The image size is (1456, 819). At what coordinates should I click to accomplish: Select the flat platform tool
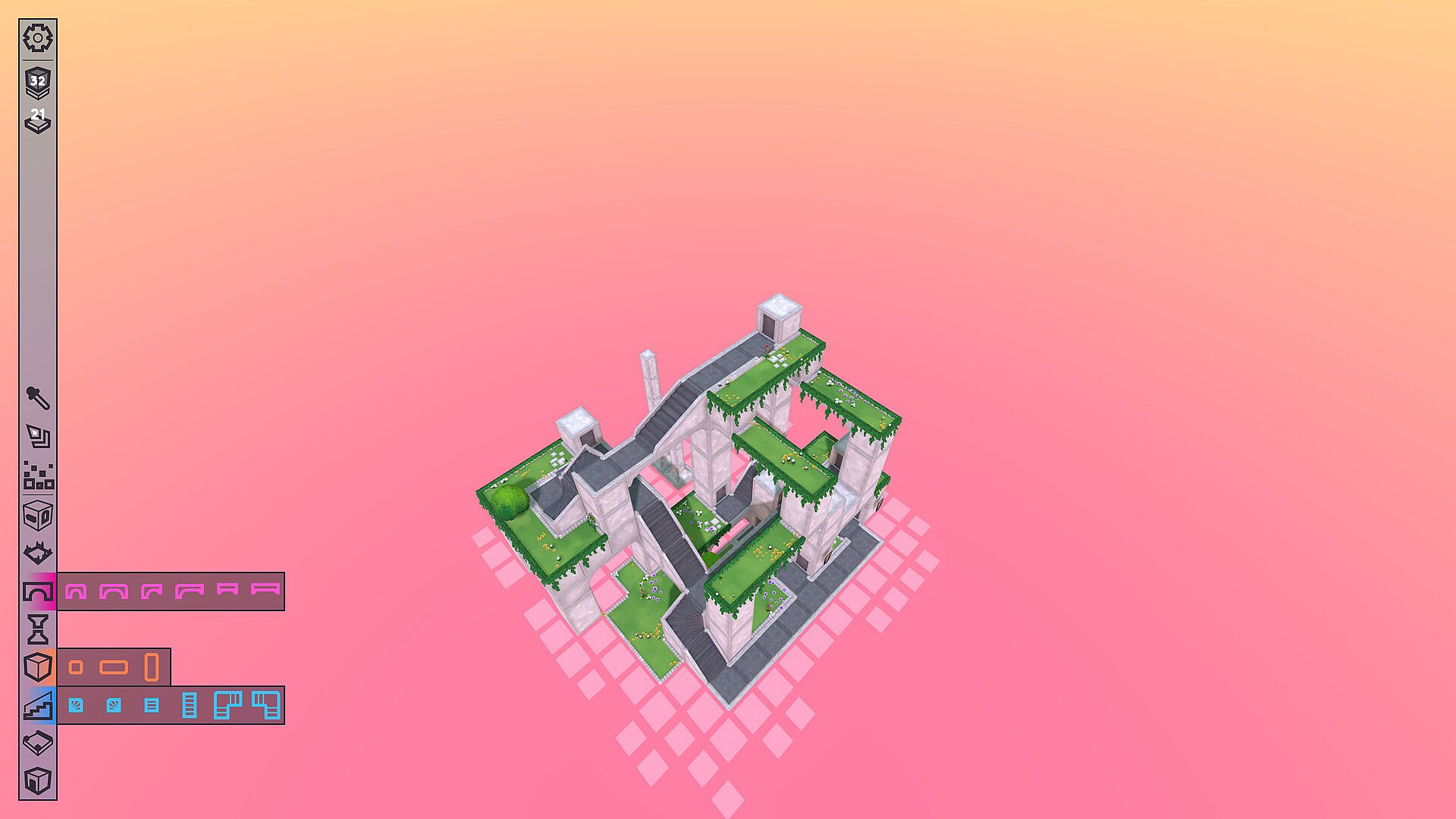(x=37, y=744)
